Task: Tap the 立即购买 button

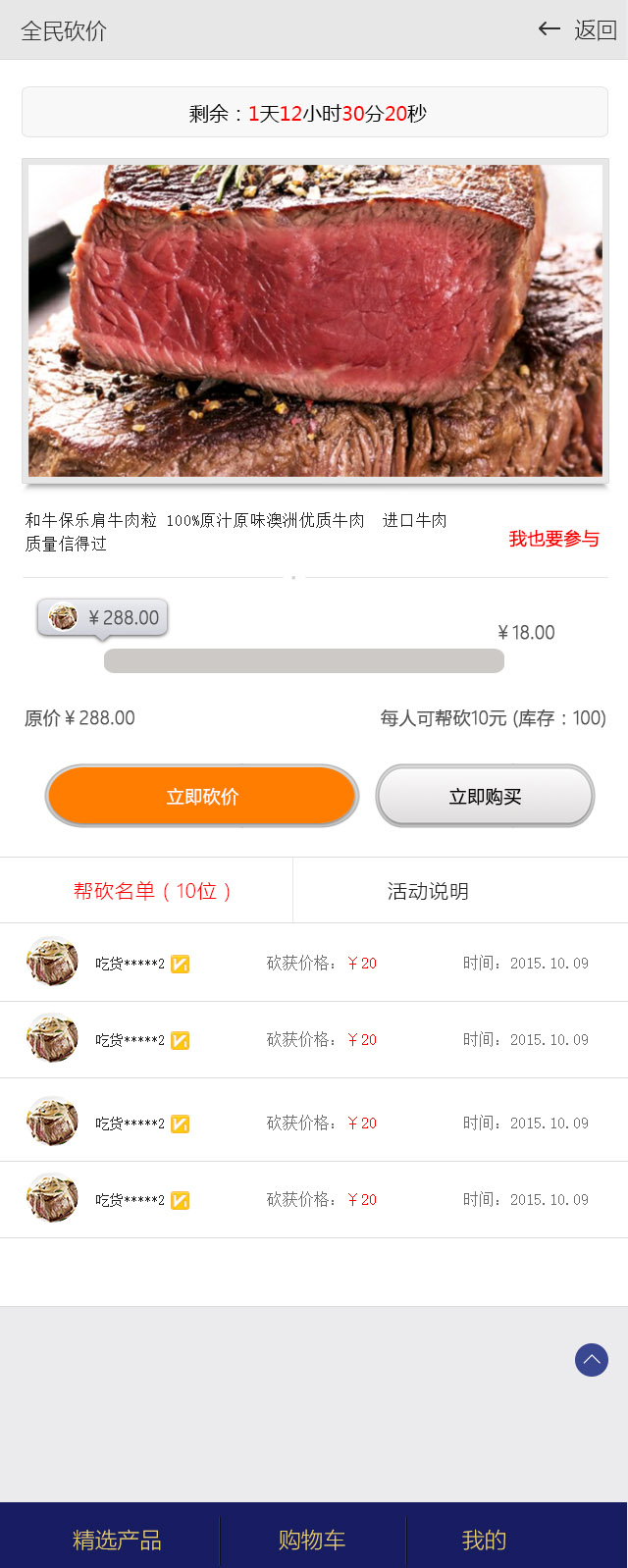Action: click(485, 796)
